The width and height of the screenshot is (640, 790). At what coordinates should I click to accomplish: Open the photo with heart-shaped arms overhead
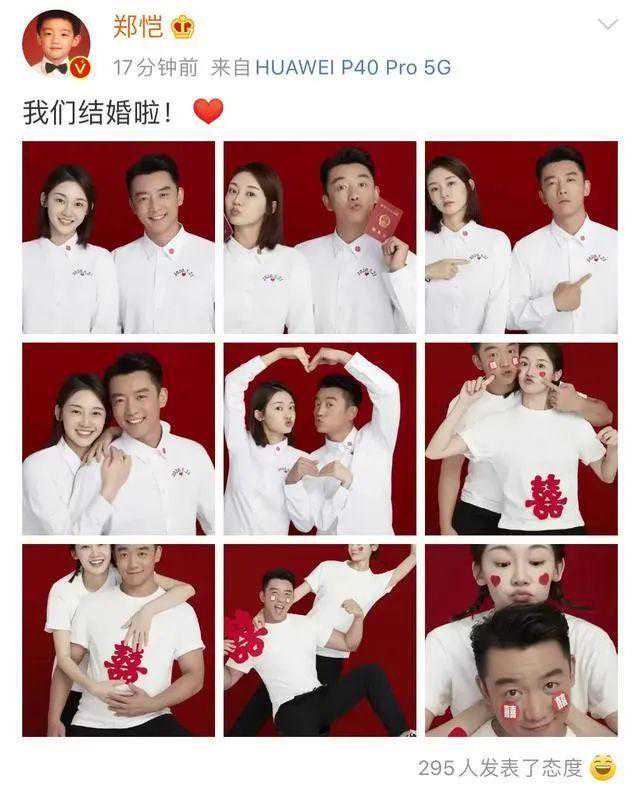pyautogui.click(x=320, y=439)
